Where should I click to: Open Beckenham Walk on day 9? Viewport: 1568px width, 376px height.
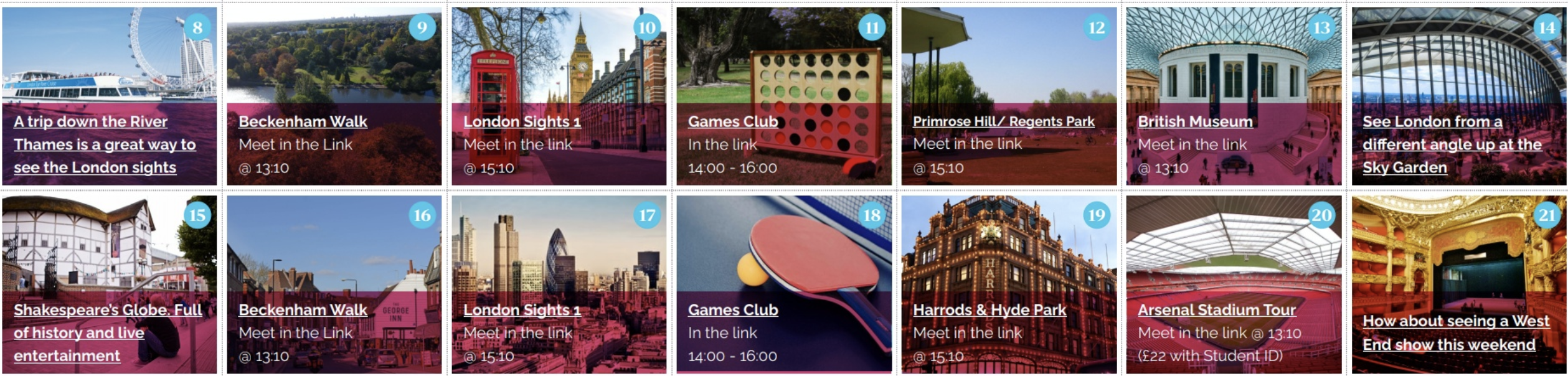(303, 121)
